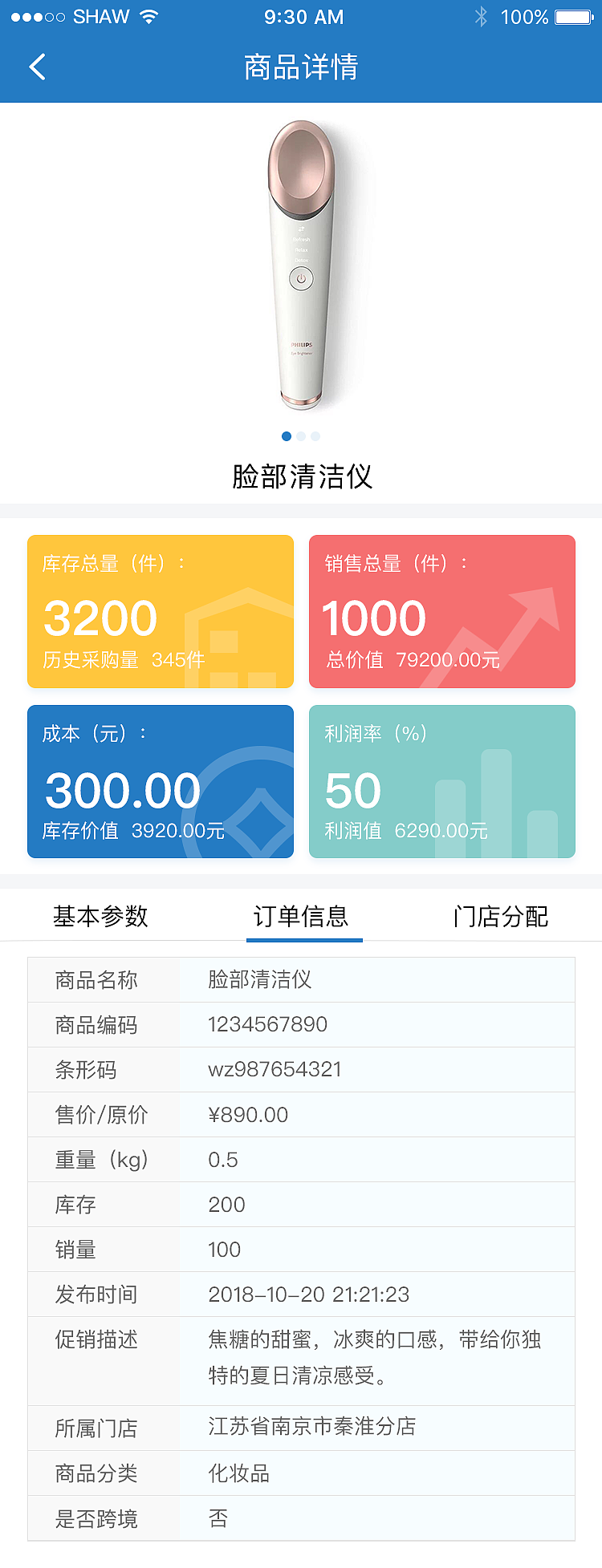Image resolution: width=602 pixels, height=1568 pixels.
Task: Select the first carousel indicator dot
Action: click(x=287, y=436)
